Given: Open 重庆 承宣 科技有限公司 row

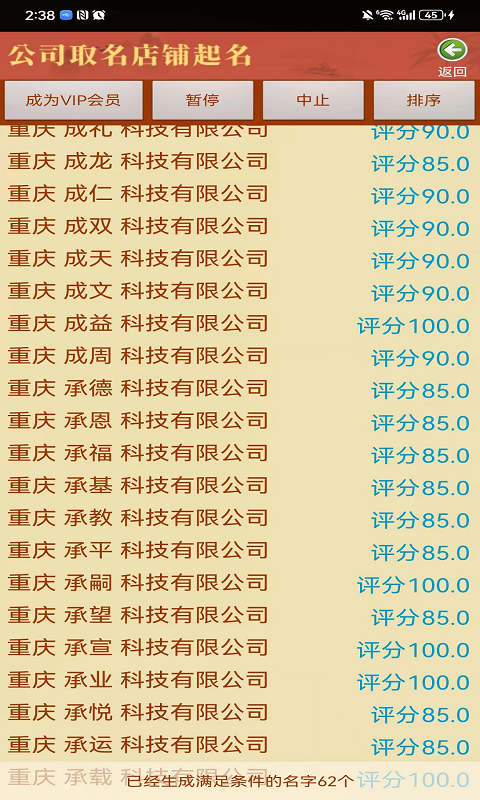Looking at the screenshot, I should (240, 648).
